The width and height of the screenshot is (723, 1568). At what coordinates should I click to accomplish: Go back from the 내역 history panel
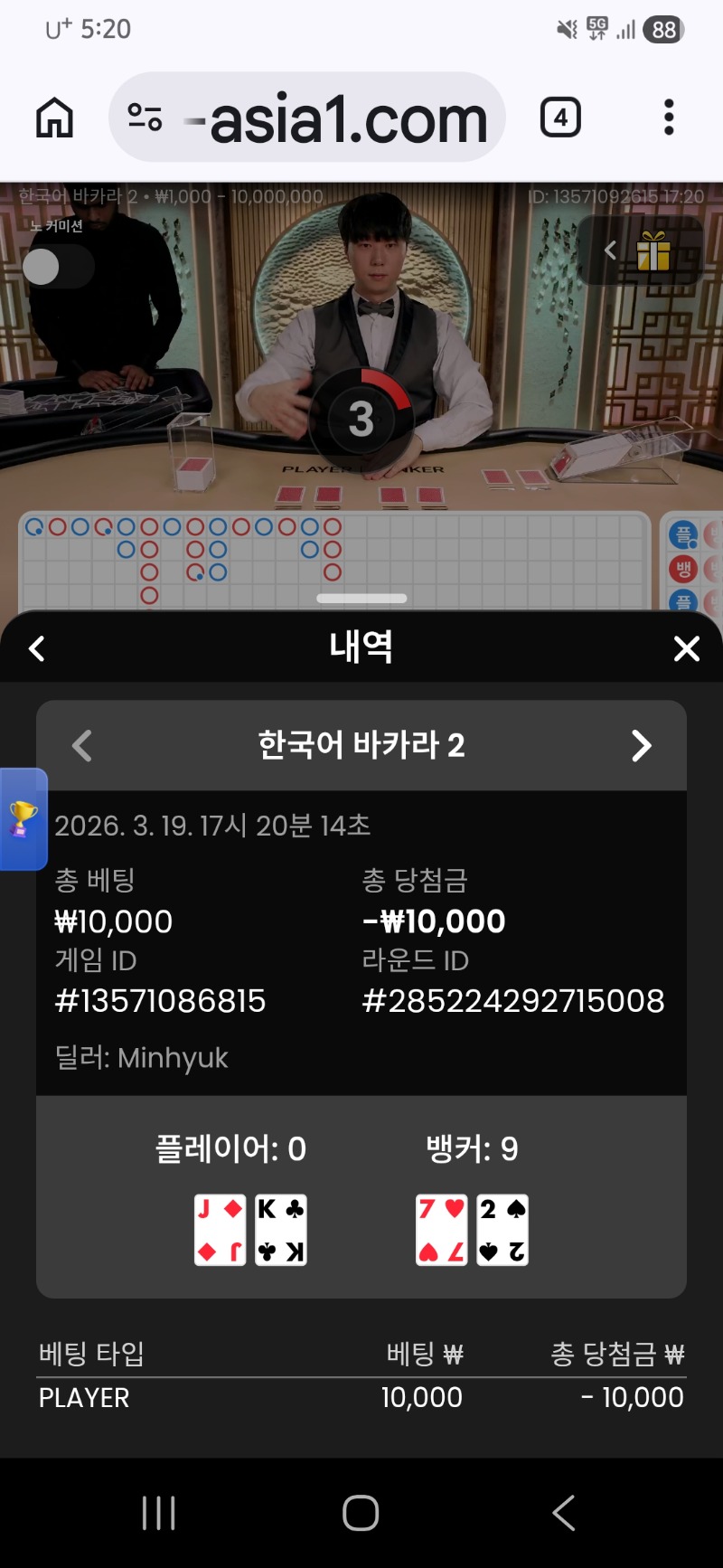click(x=37, y=648)
